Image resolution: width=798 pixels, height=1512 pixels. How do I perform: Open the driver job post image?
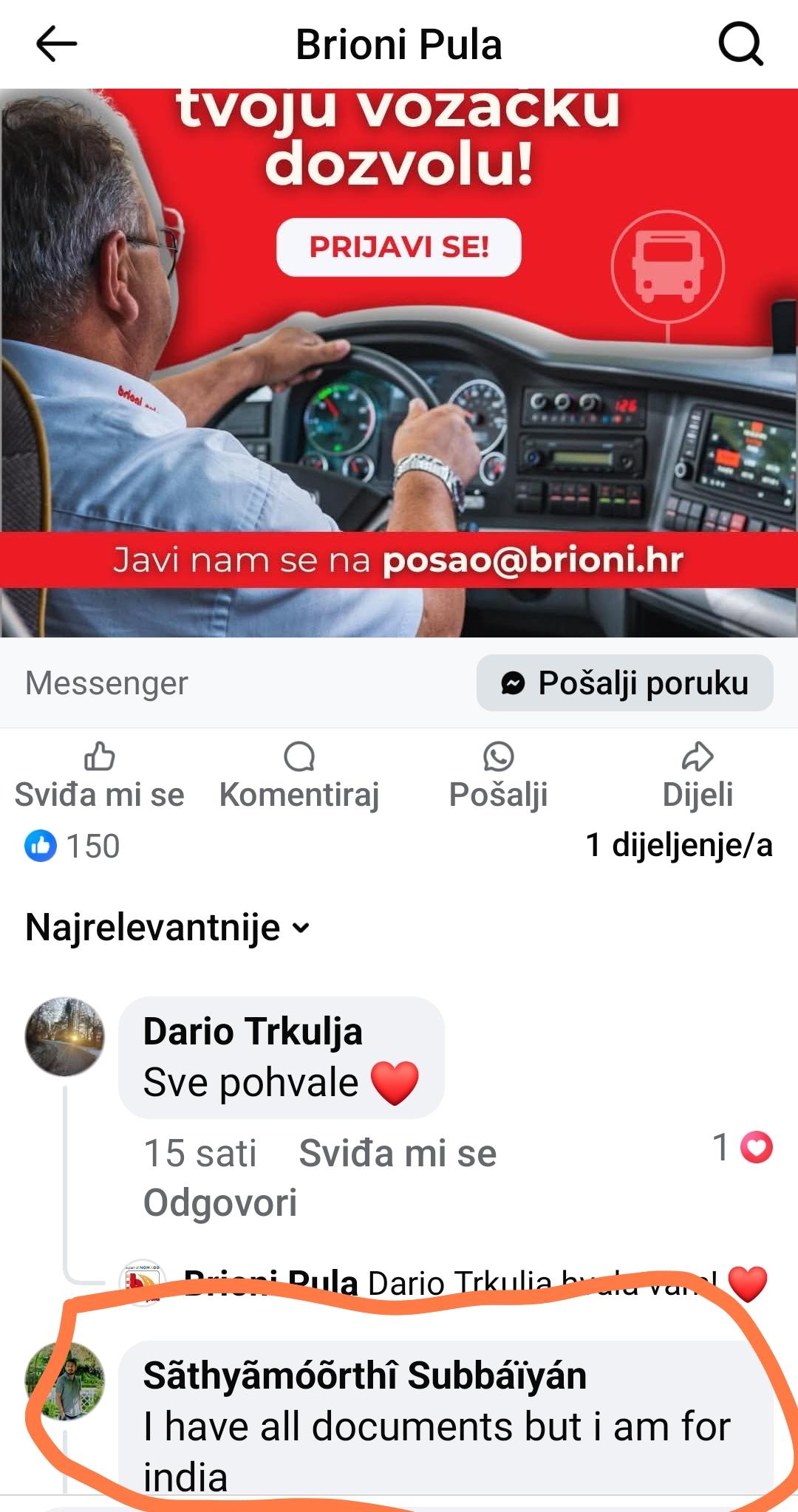399,363
